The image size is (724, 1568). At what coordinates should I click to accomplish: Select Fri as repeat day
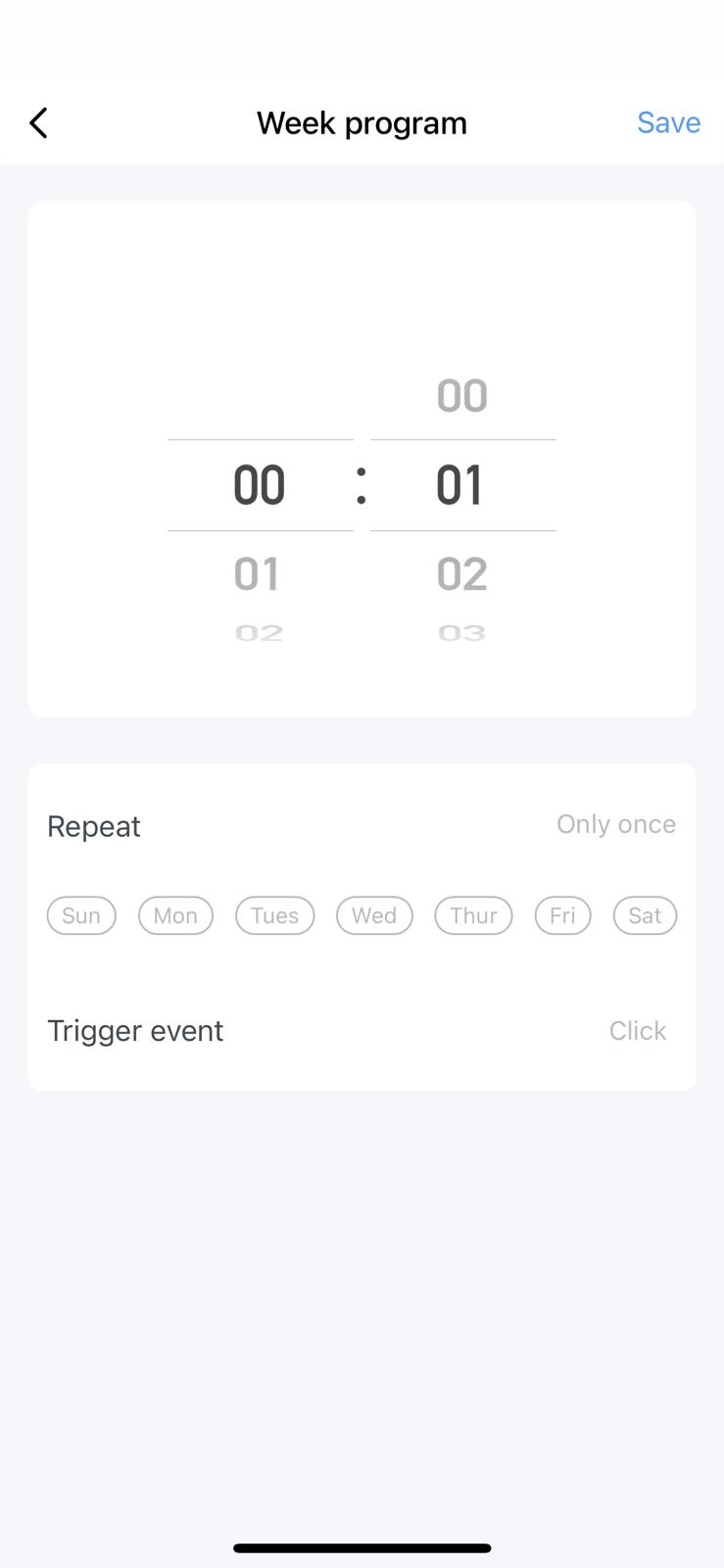tap(562, 915)
